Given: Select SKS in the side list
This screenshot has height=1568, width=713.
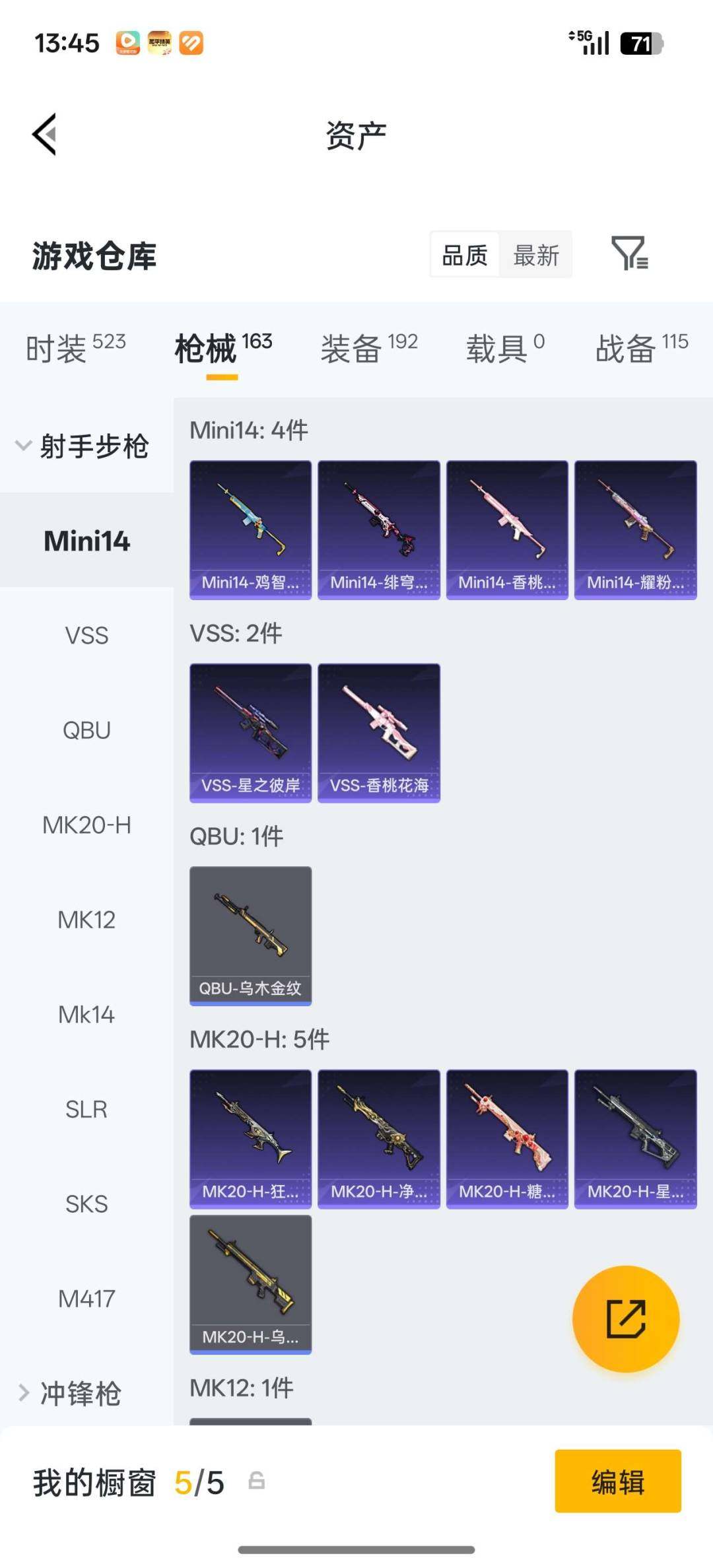Looking at the screenshot, I should (x=86, y=1204).
